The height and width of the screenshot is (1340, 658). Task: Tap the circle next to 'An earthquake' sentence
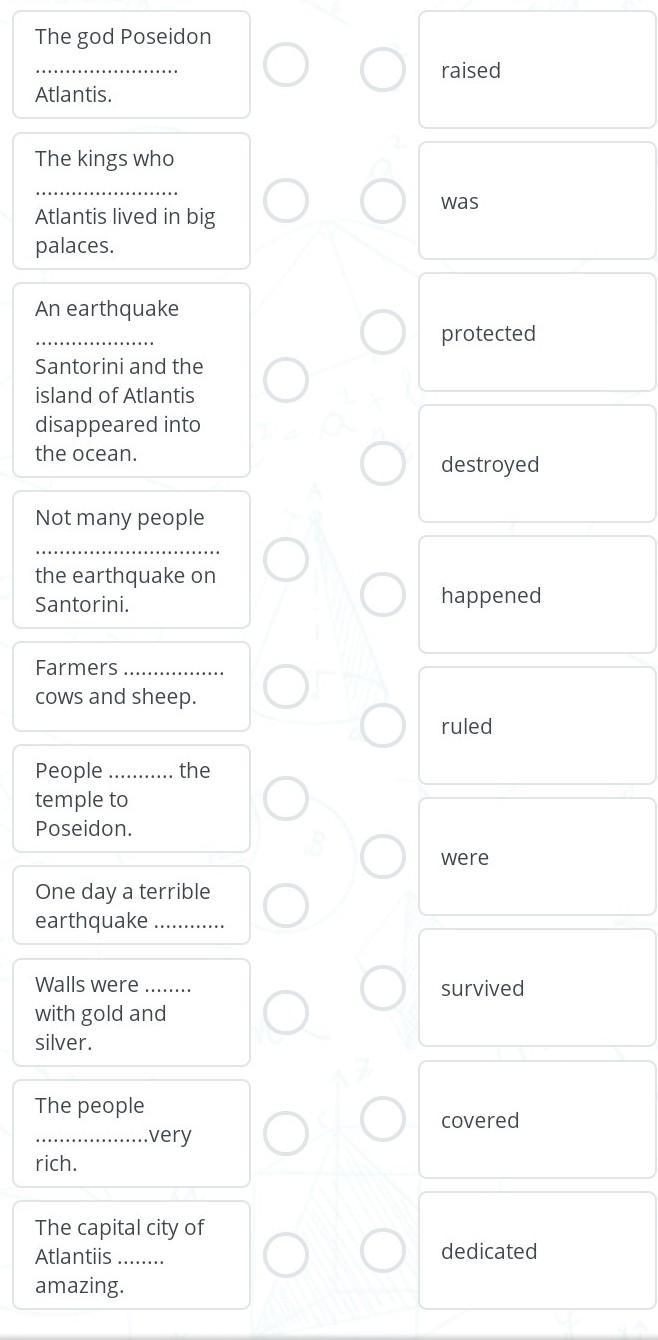[286, 380]
